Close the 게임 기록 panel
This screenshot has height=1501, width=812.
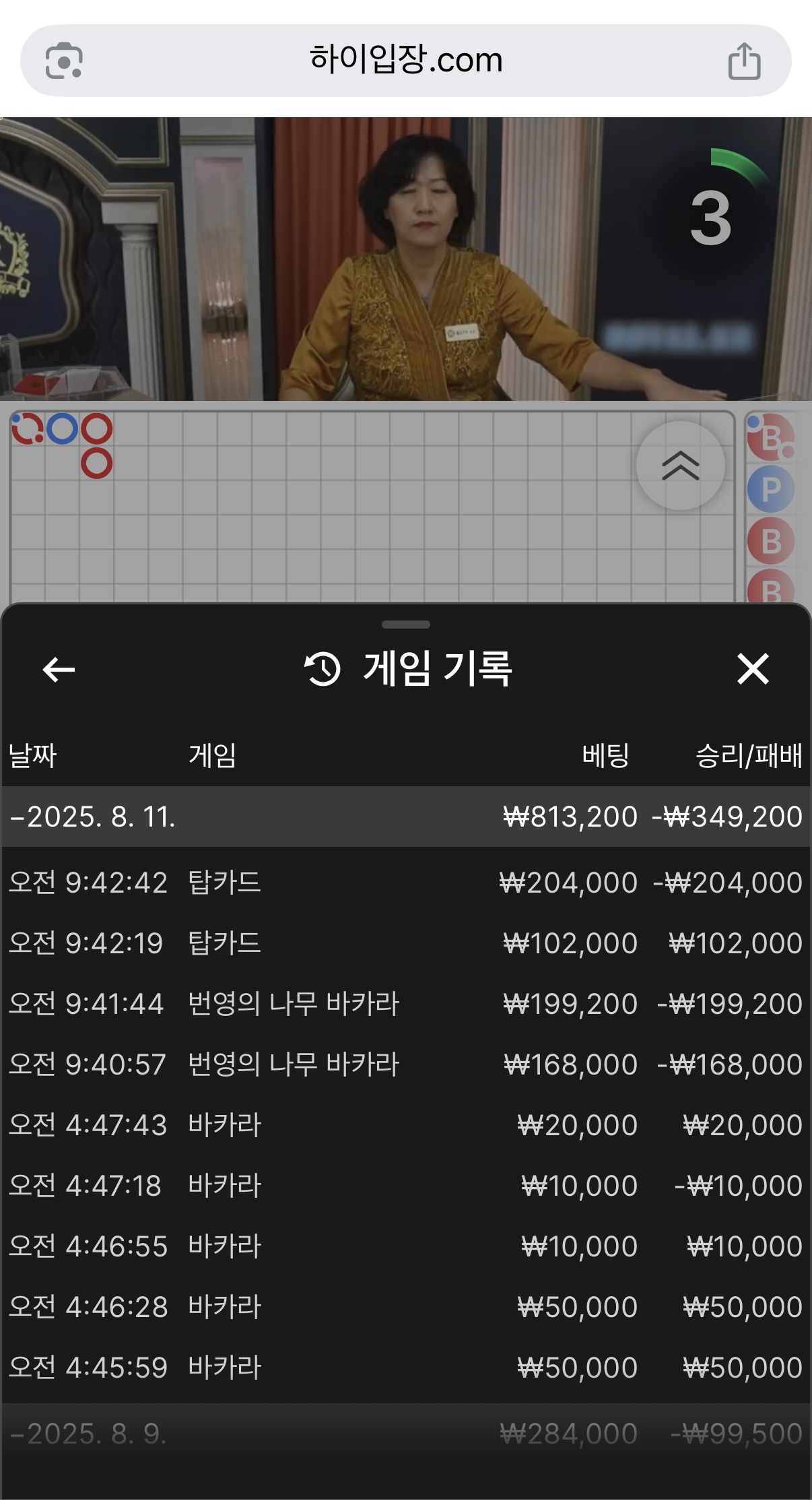click(x=753, y=669)
